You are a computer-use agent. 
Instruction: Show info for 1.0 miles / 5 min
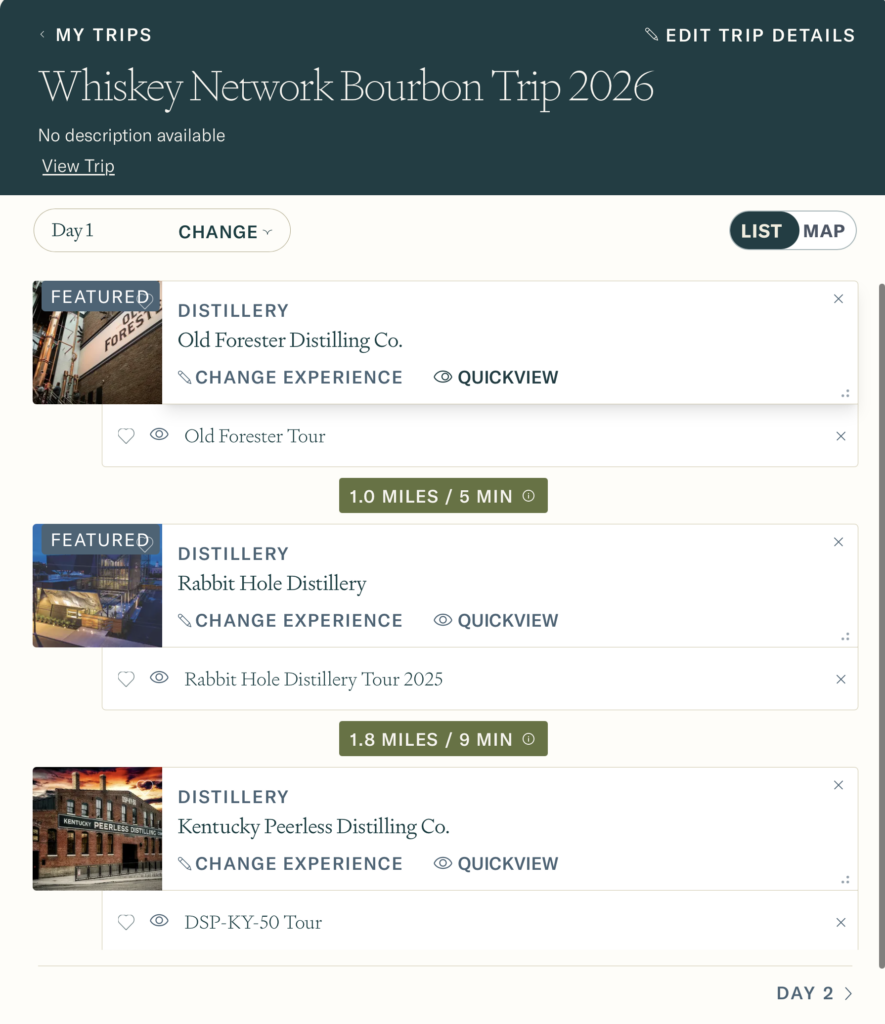pyautogui.click(x=529, y=496)
